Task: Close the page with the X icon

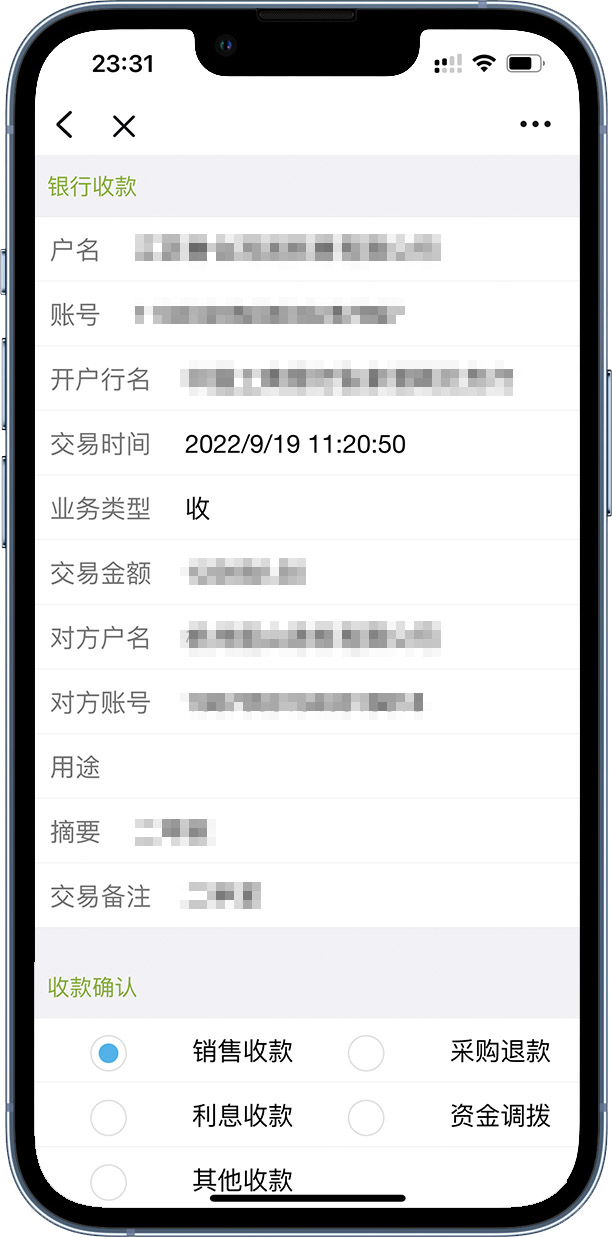Action: (x=124, y=126)
